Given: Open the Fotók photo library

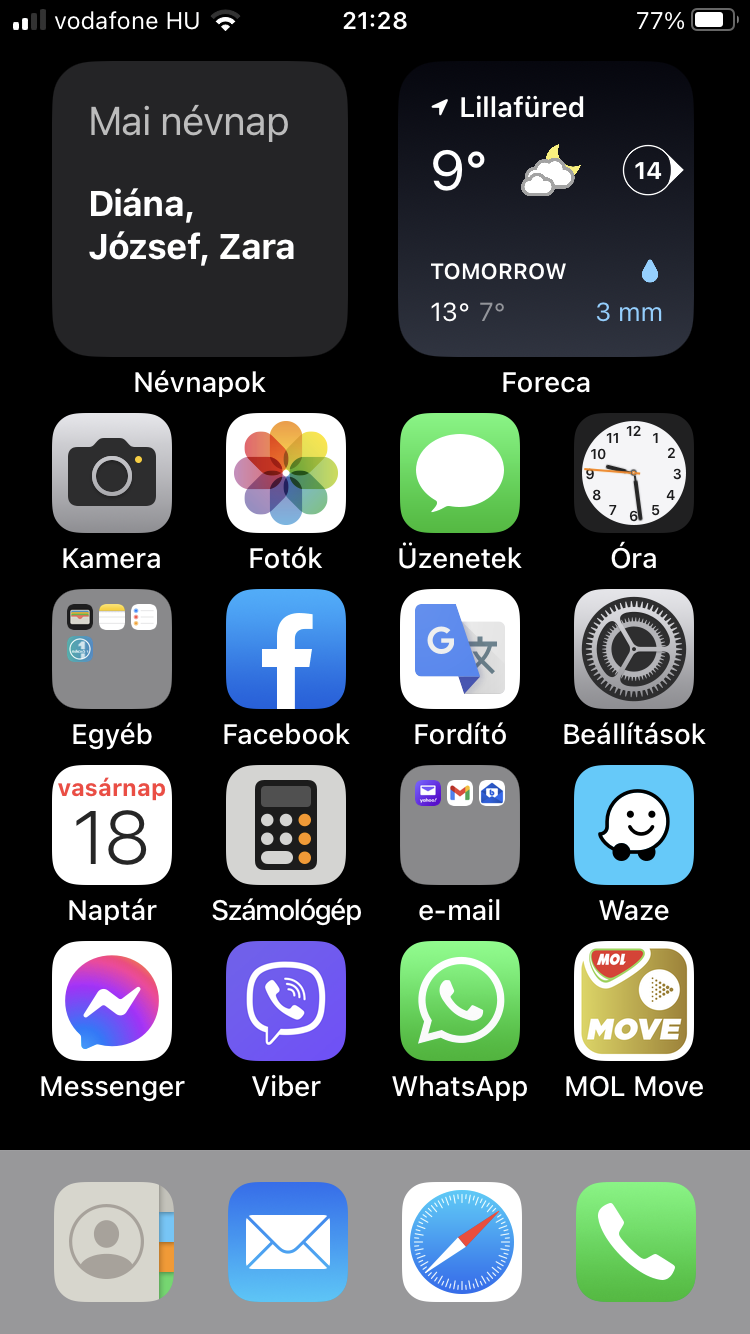Looking at the screenshot, I should (285, 473).
